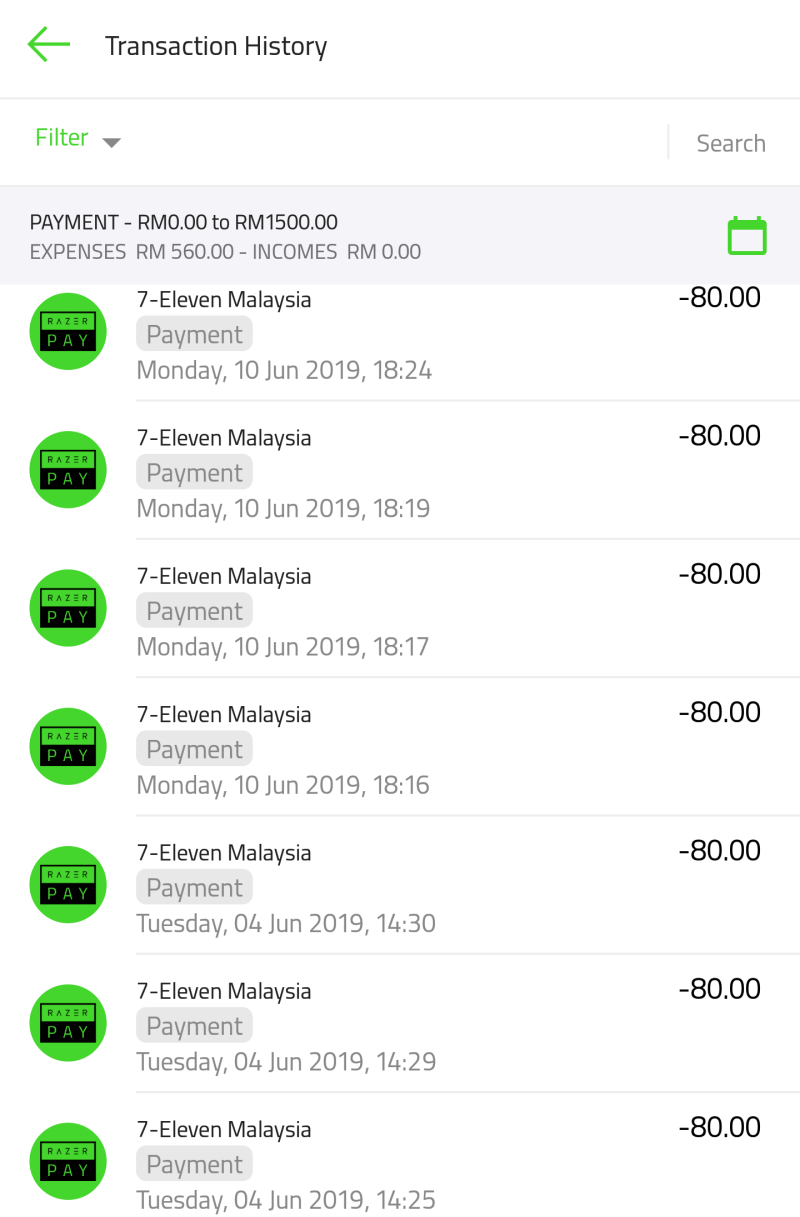View the 10 Jun 2019, 18:17 transaction
This screenshot has height=1217, width=800.
click(400, 610)
